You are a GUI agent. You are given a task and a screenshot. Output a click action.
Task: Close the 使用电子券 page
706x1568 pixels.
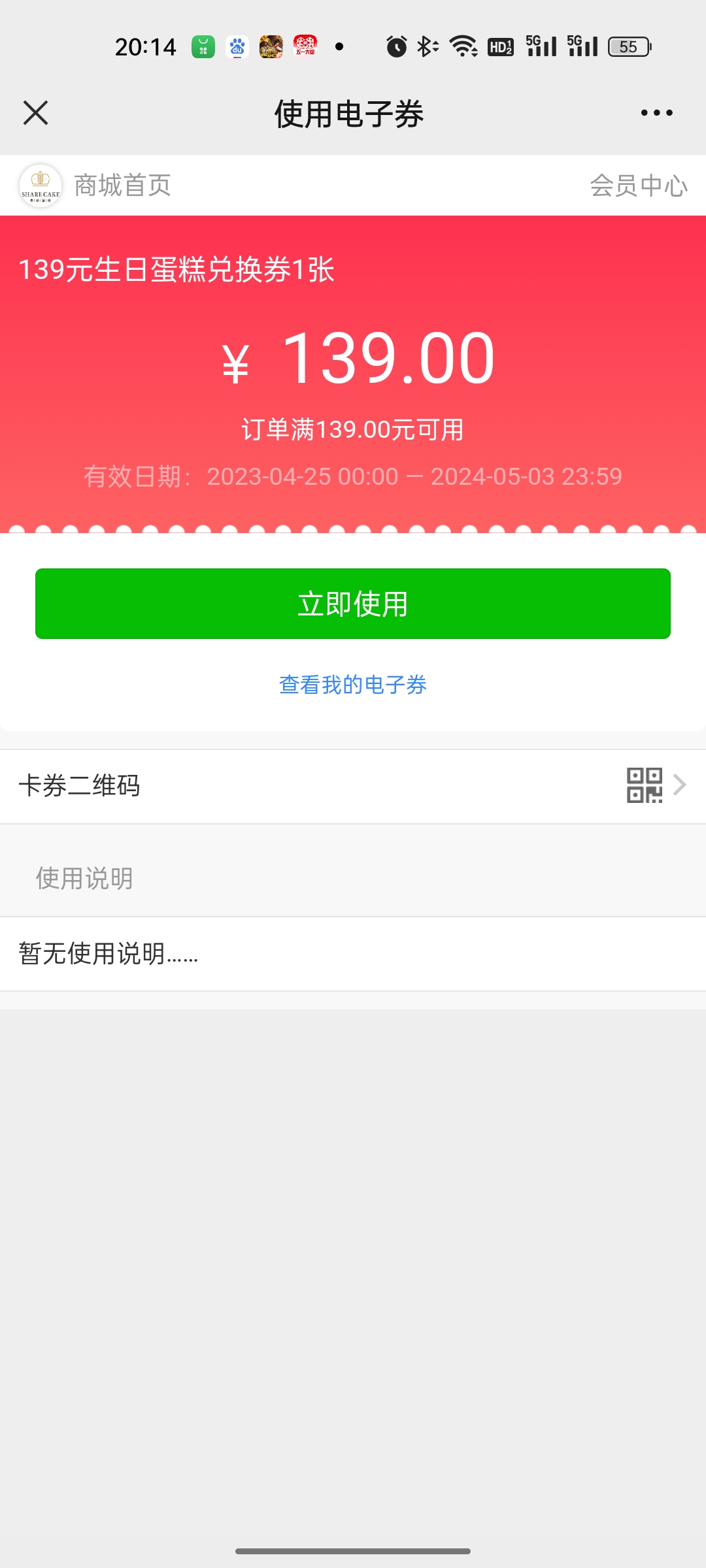(36, 113)
